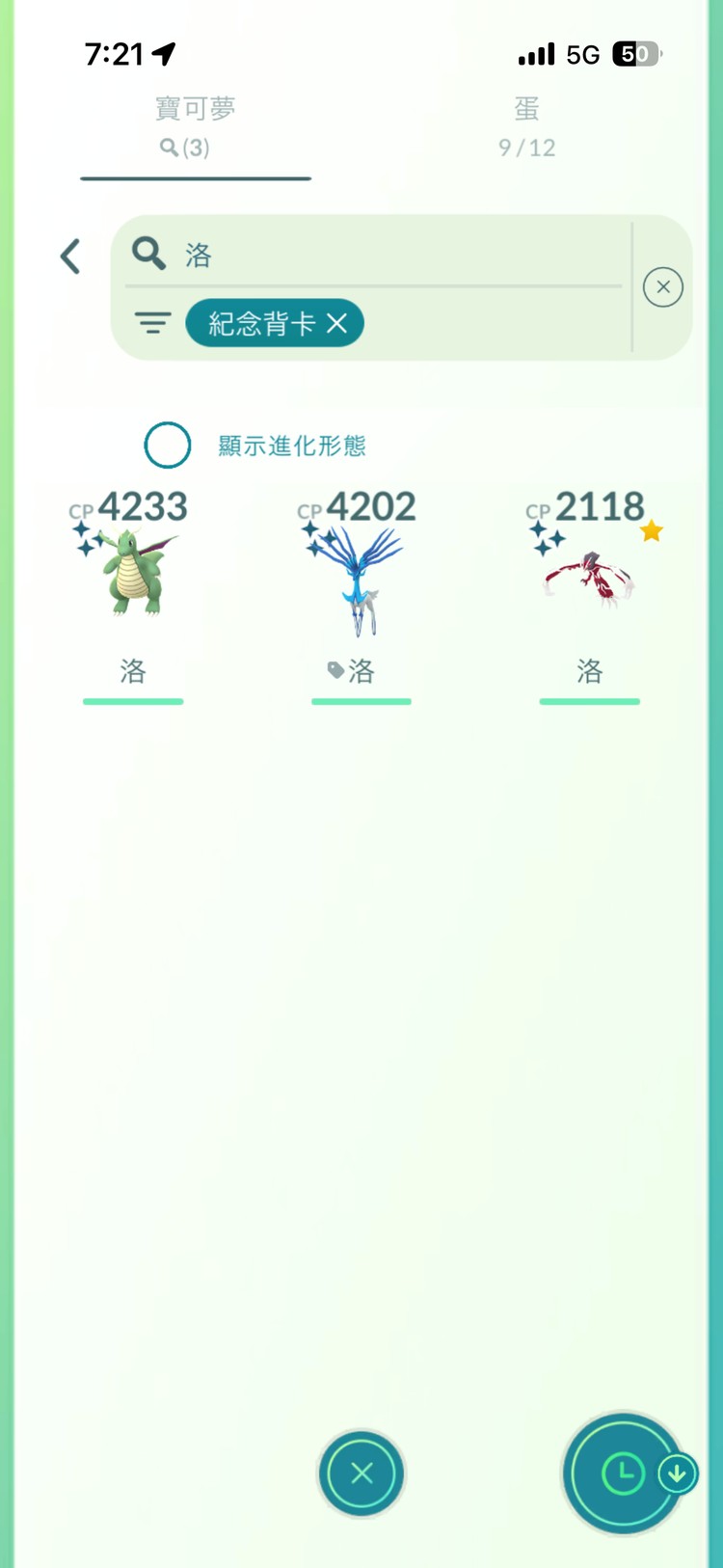
Task: Click the location arrow in the status bar
Action: tap(164, 55)
